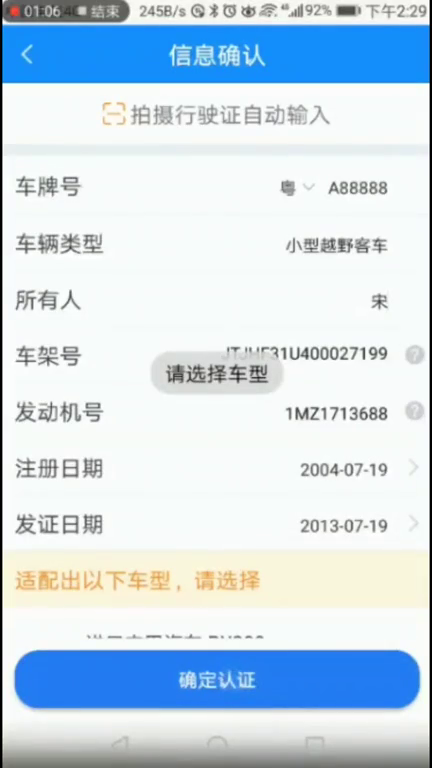The height and width of the screenshot is (768, 432).
Task: Tap 拍摄行驶证自动输入 to scan the license
Action: point(216,115)
